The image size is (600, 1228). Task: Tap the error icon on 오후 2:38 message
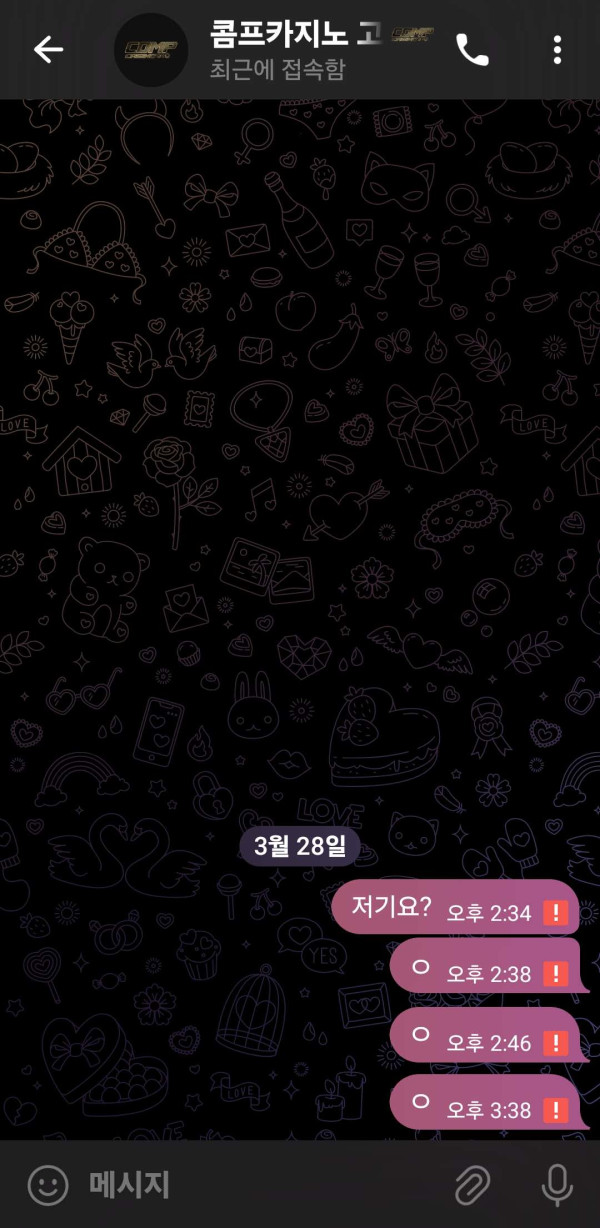555,974
